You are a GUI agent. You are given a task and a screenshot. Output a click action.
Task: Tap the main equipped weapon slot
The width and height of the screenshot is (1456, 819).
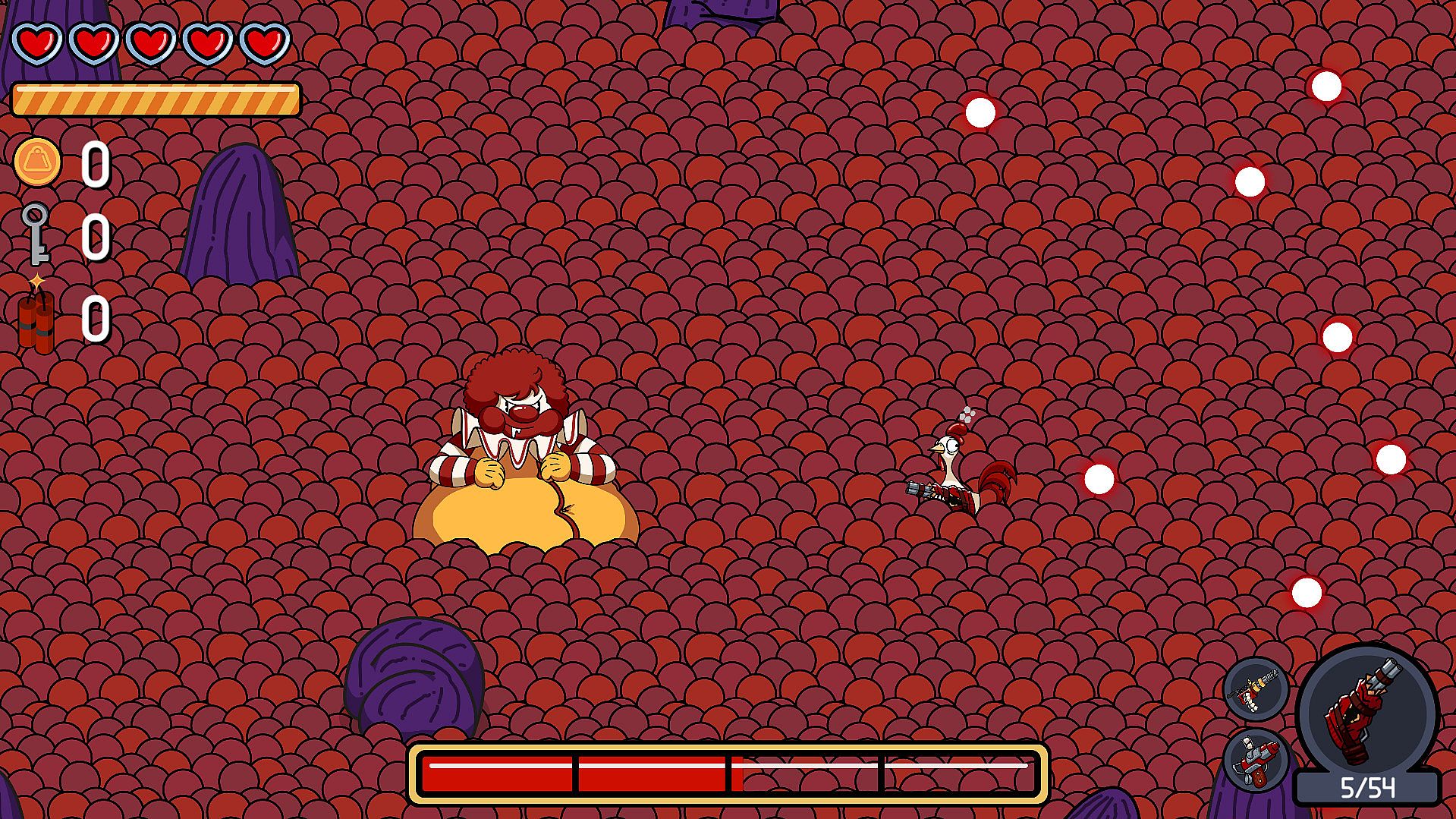coord(1367,715)
